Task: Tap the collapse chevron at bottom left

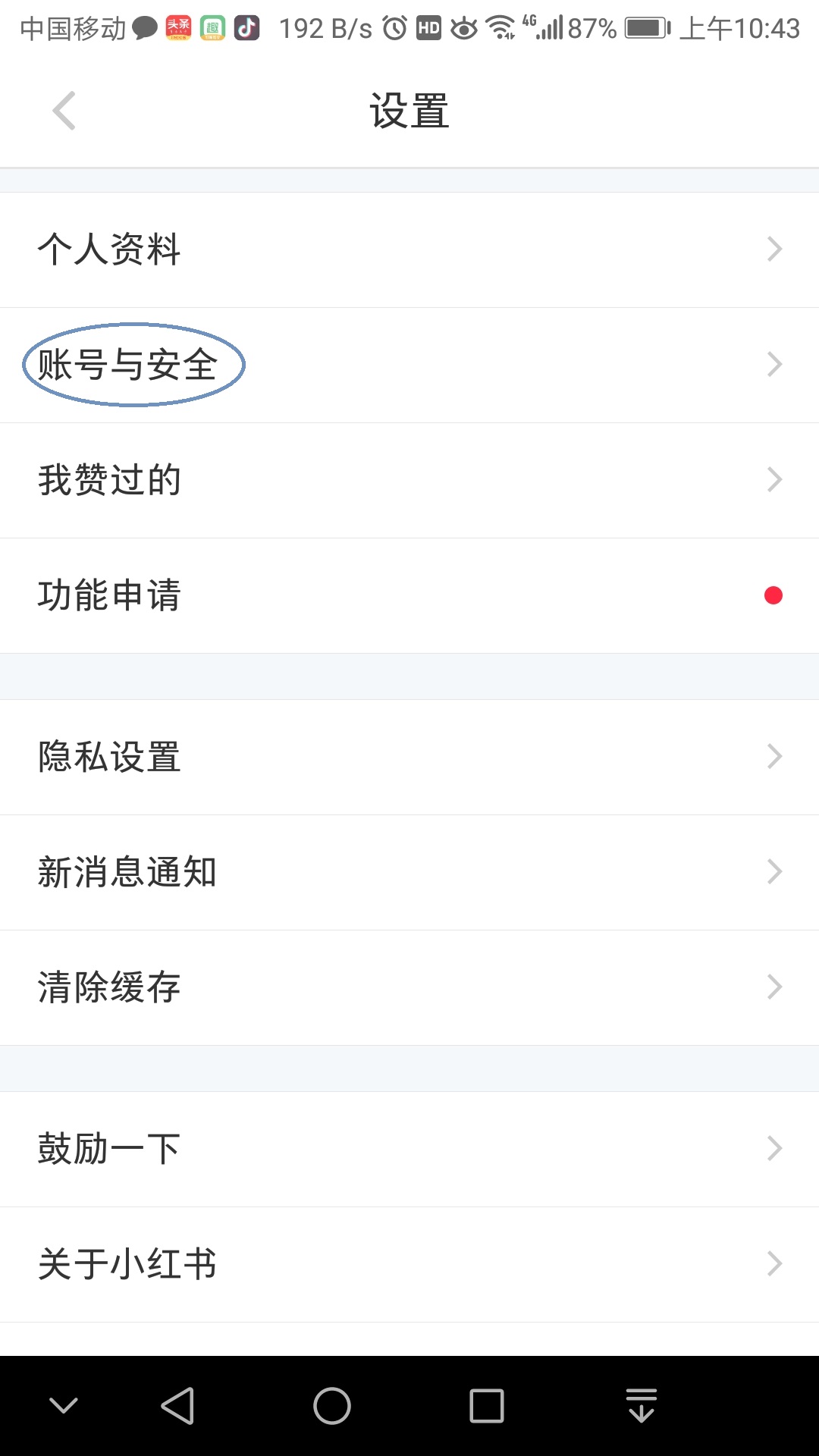Action: click(64, 1404)
